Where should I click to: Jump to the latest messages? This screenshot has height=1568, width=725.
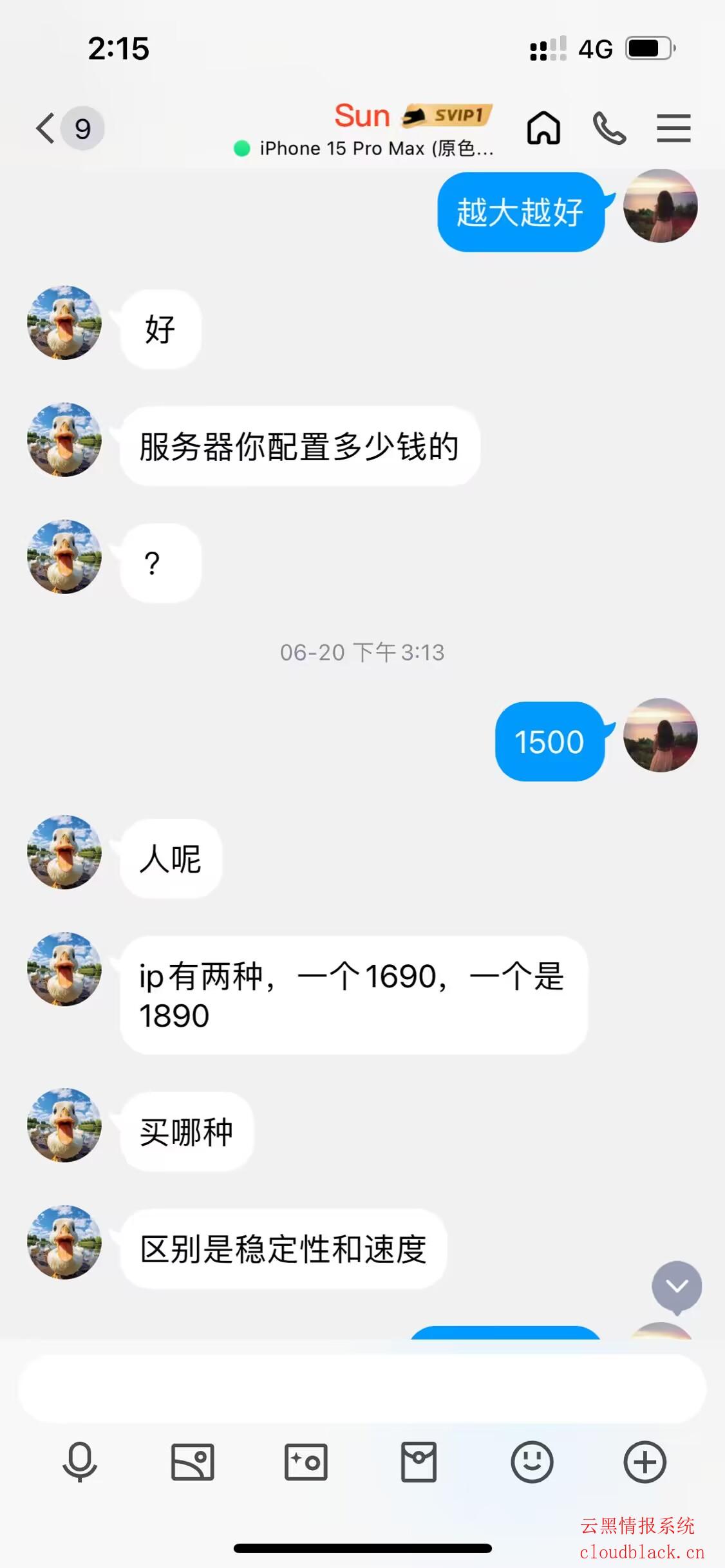[x=677, y=1286]
